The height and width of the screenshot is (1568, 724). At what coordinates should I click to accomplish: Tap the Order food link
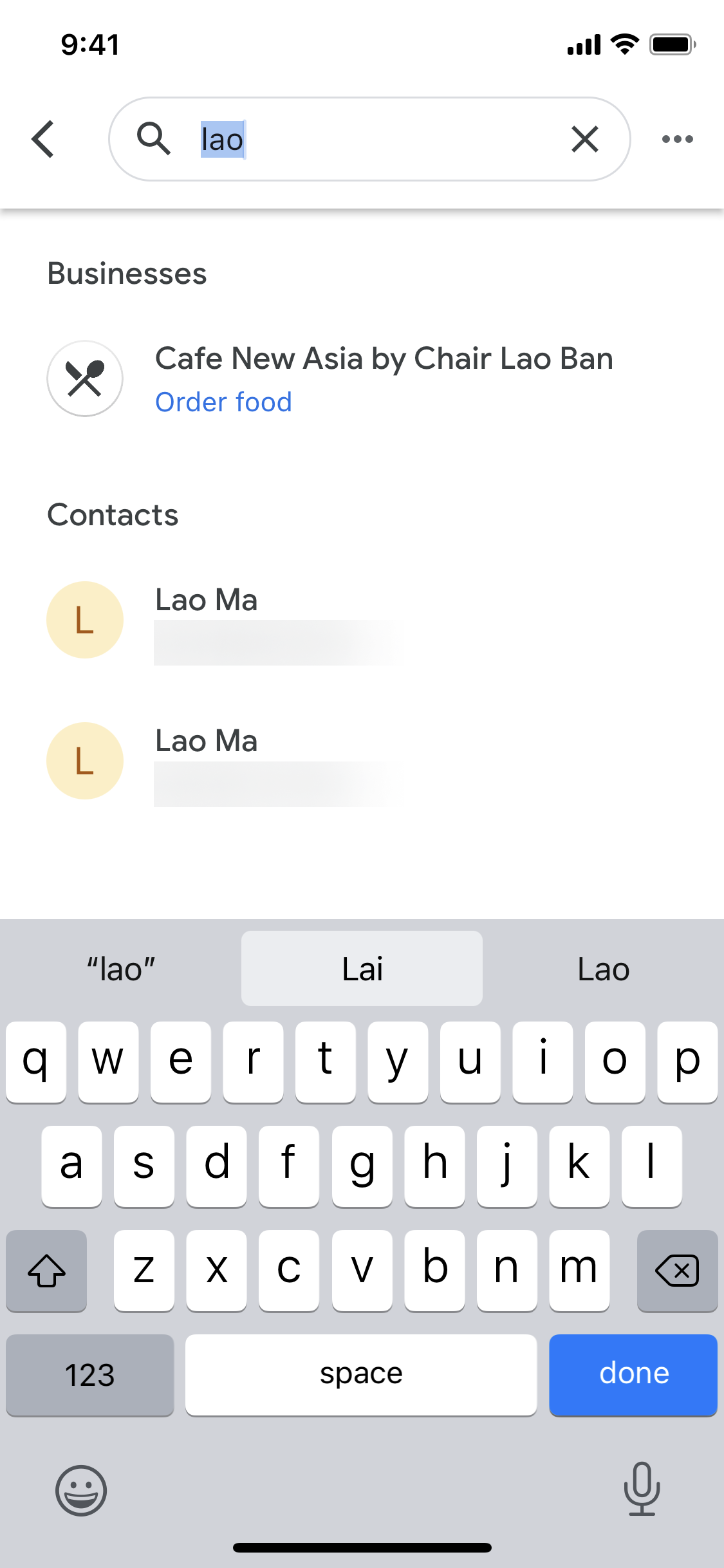tap(223, 402)
